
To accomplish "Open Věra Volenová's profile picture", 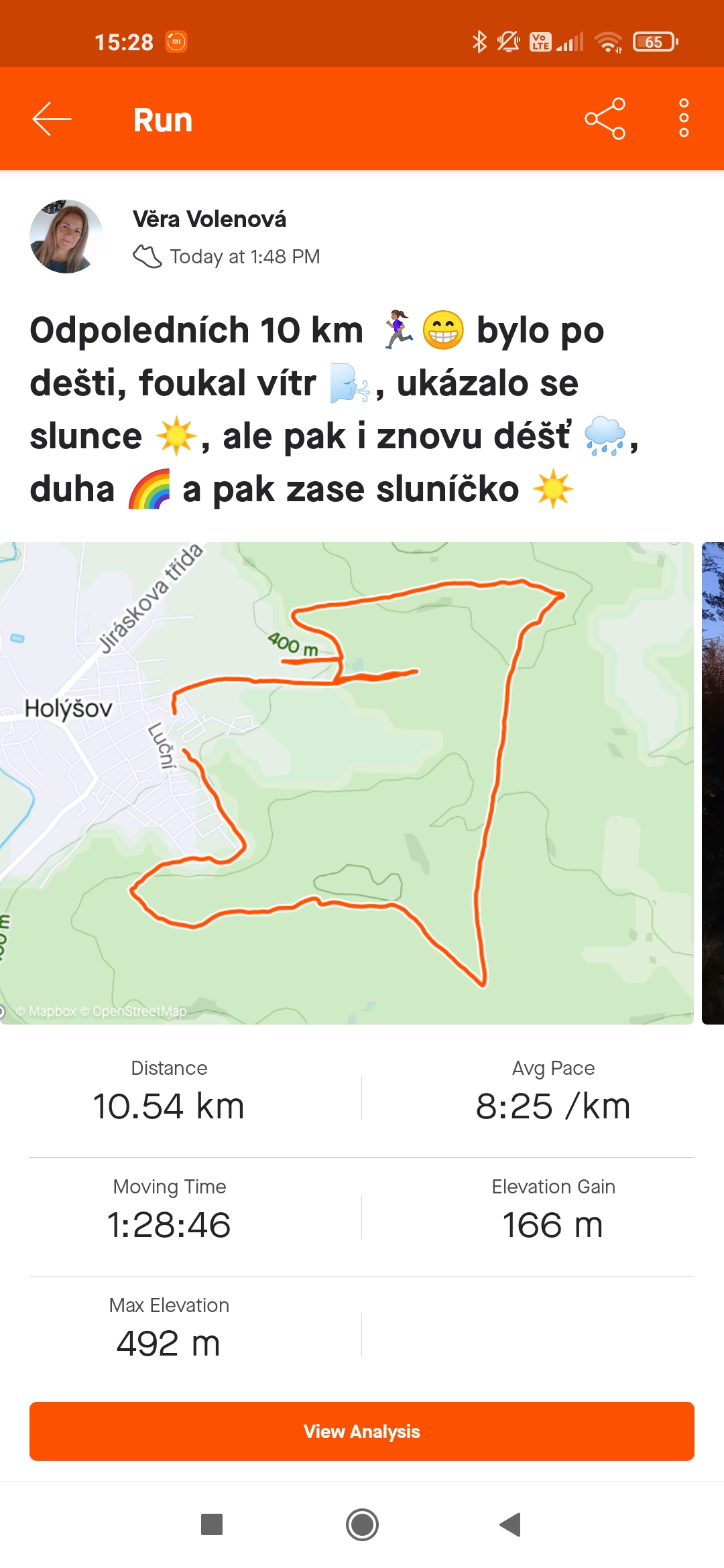I will pos(66,236).
